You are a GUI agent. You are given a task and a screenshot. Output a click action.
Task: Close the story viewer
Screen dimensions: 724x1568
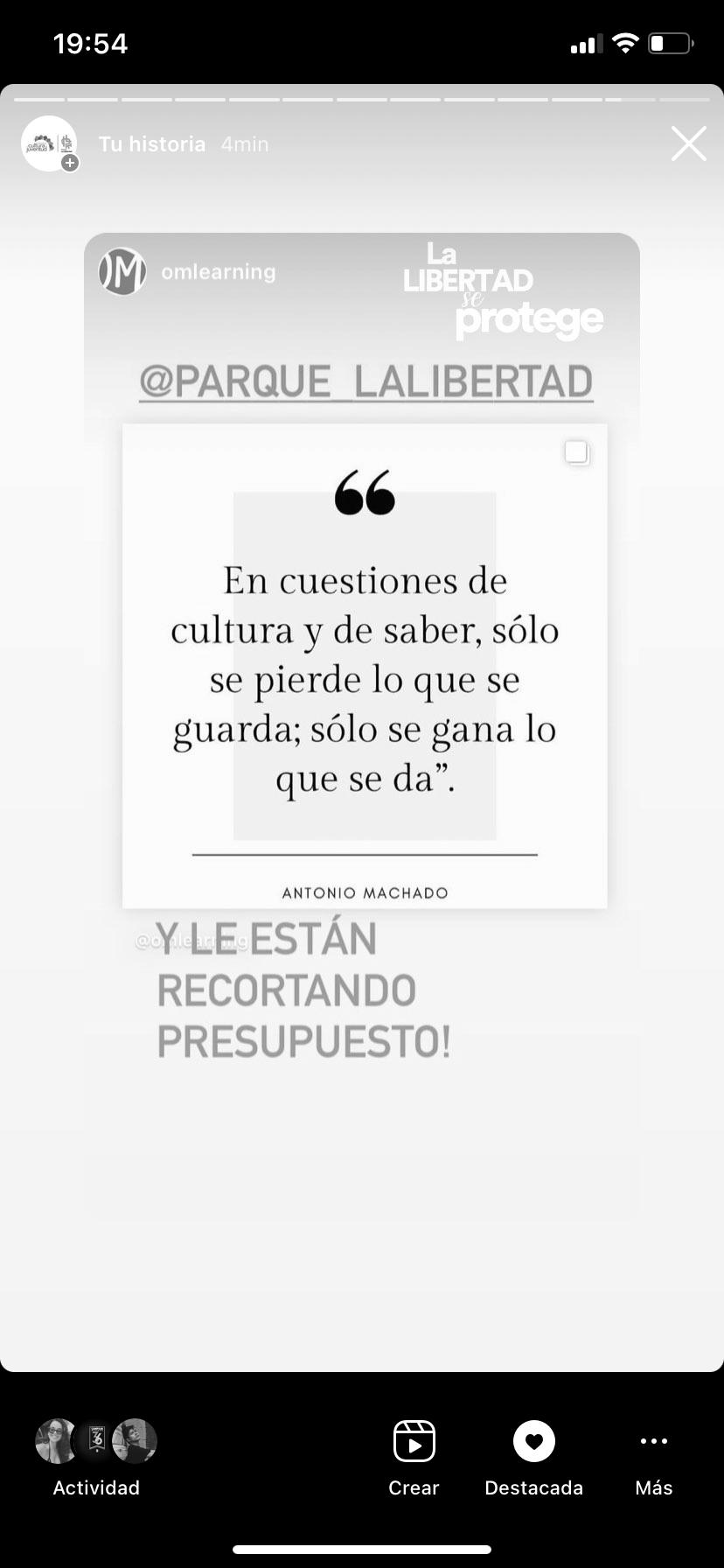tap(689, 144)
